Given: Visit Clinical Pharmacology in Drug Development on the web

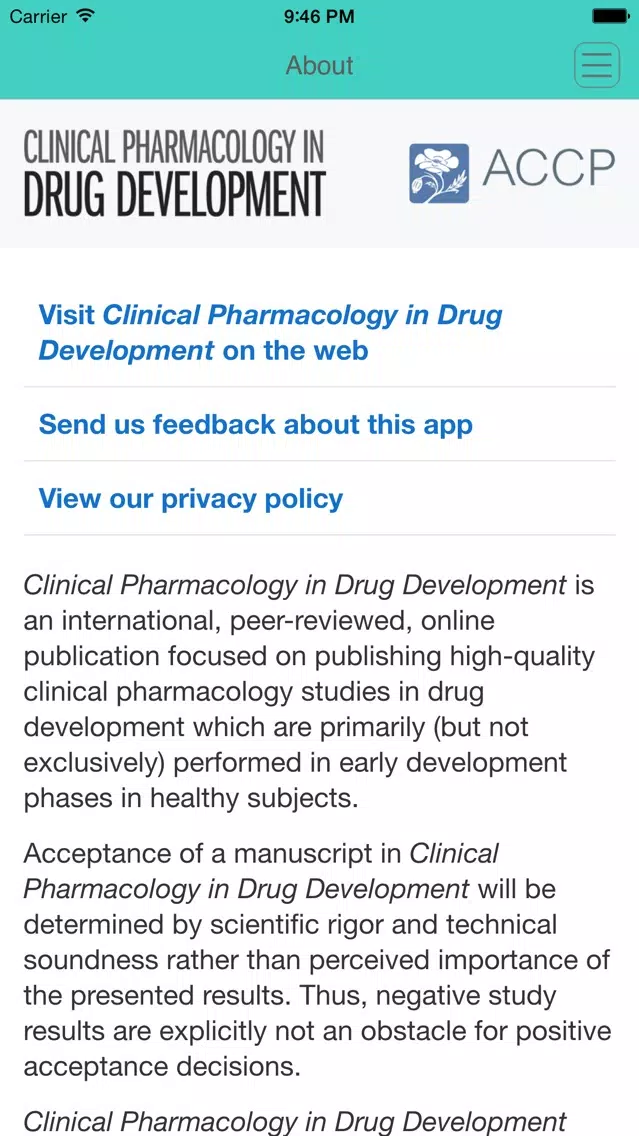Looking at the screenshot, I should tap(320, 333).
